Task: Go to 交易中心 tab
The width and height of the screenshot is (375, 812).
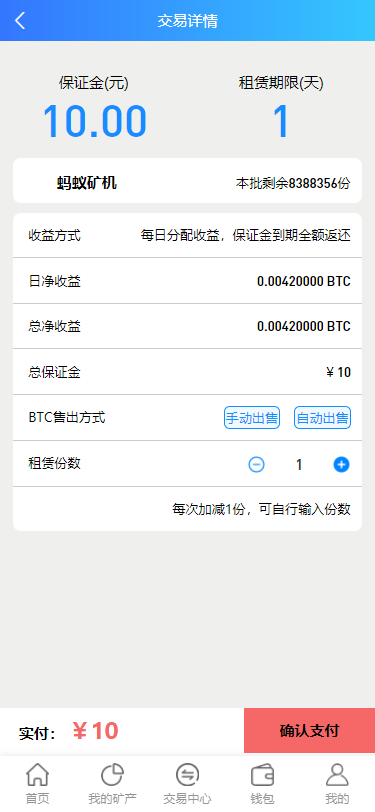Action: pos(188,783)
